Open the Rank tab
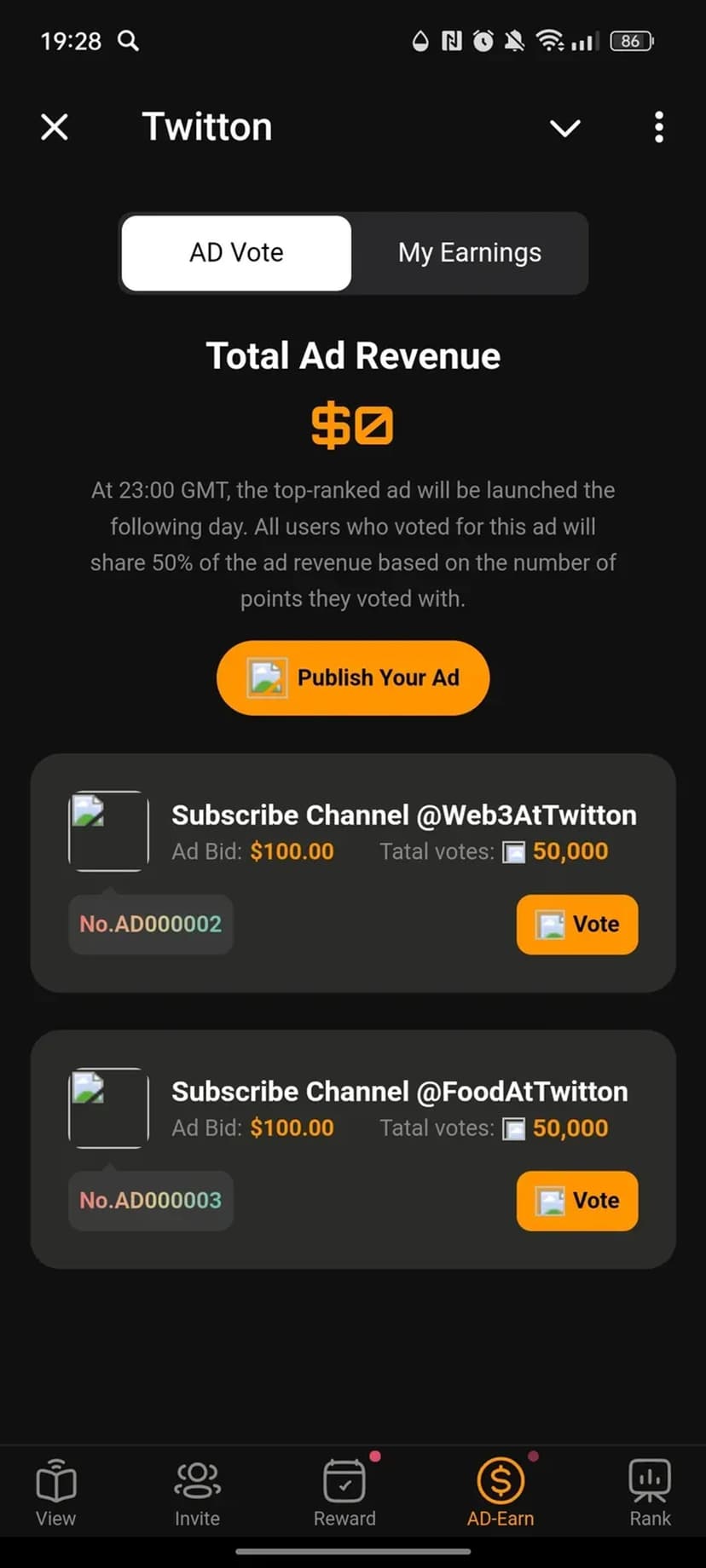The height and width of the screenshot is (1568, 706). pyautogui.click(x=650, y=1492)
